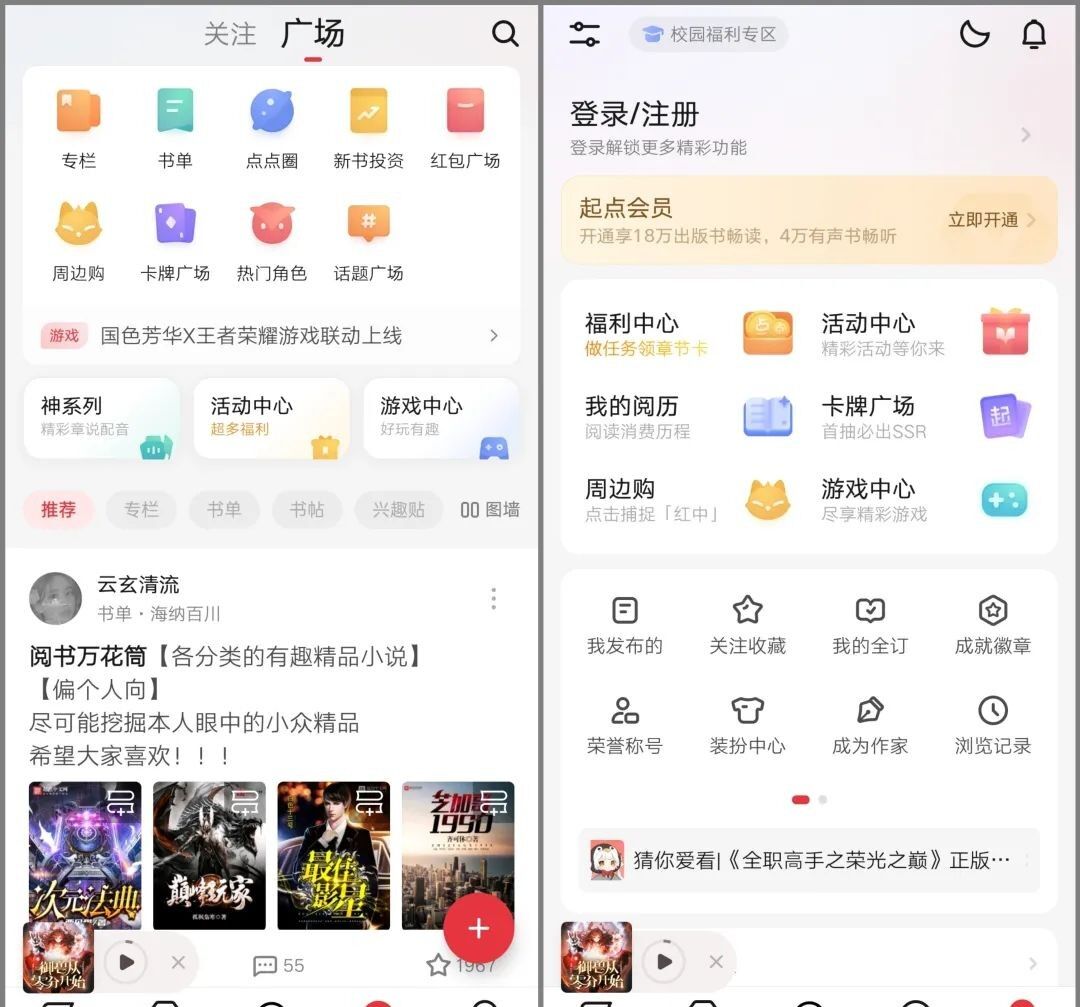Screen dimensions: 1080x1007
Task: Tap 立即开通 for 起点会员
Action: [990, 220]
